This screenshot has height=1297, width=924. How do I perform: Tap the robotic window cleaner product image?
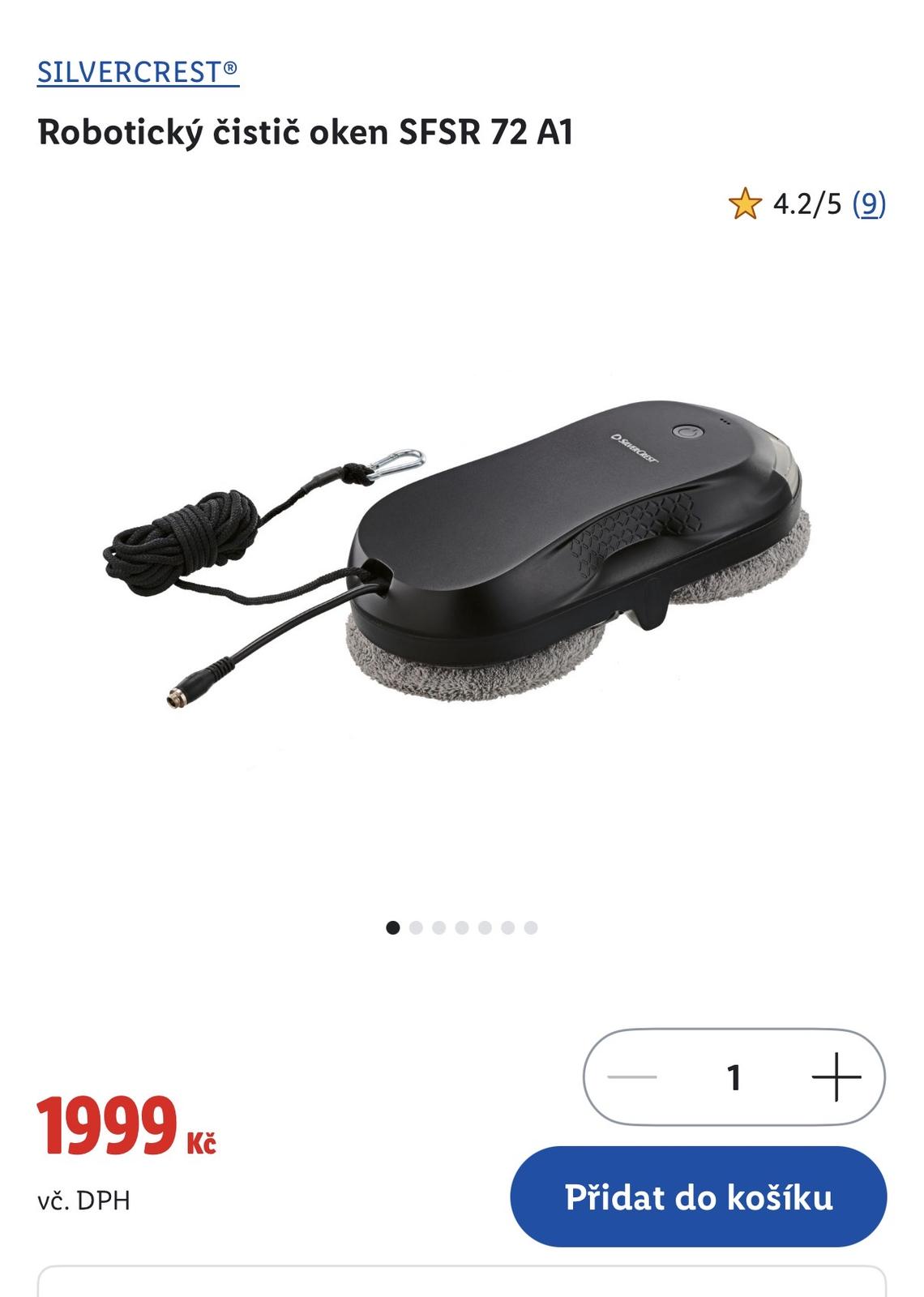click(462, 559)
